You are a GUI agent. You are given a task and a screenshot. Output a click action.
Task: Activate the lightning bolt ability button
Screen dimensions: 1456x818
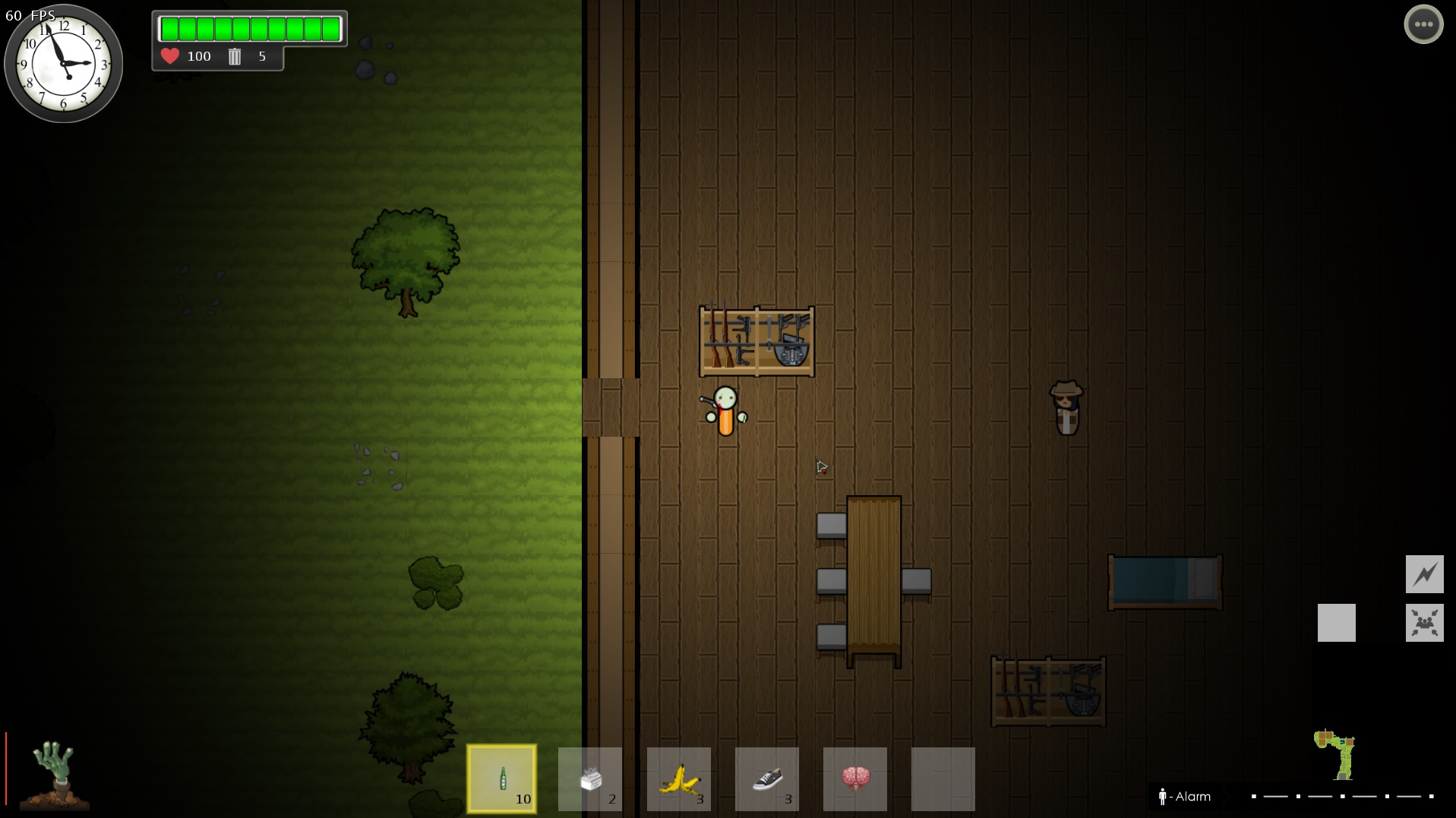click(1424, 573)
